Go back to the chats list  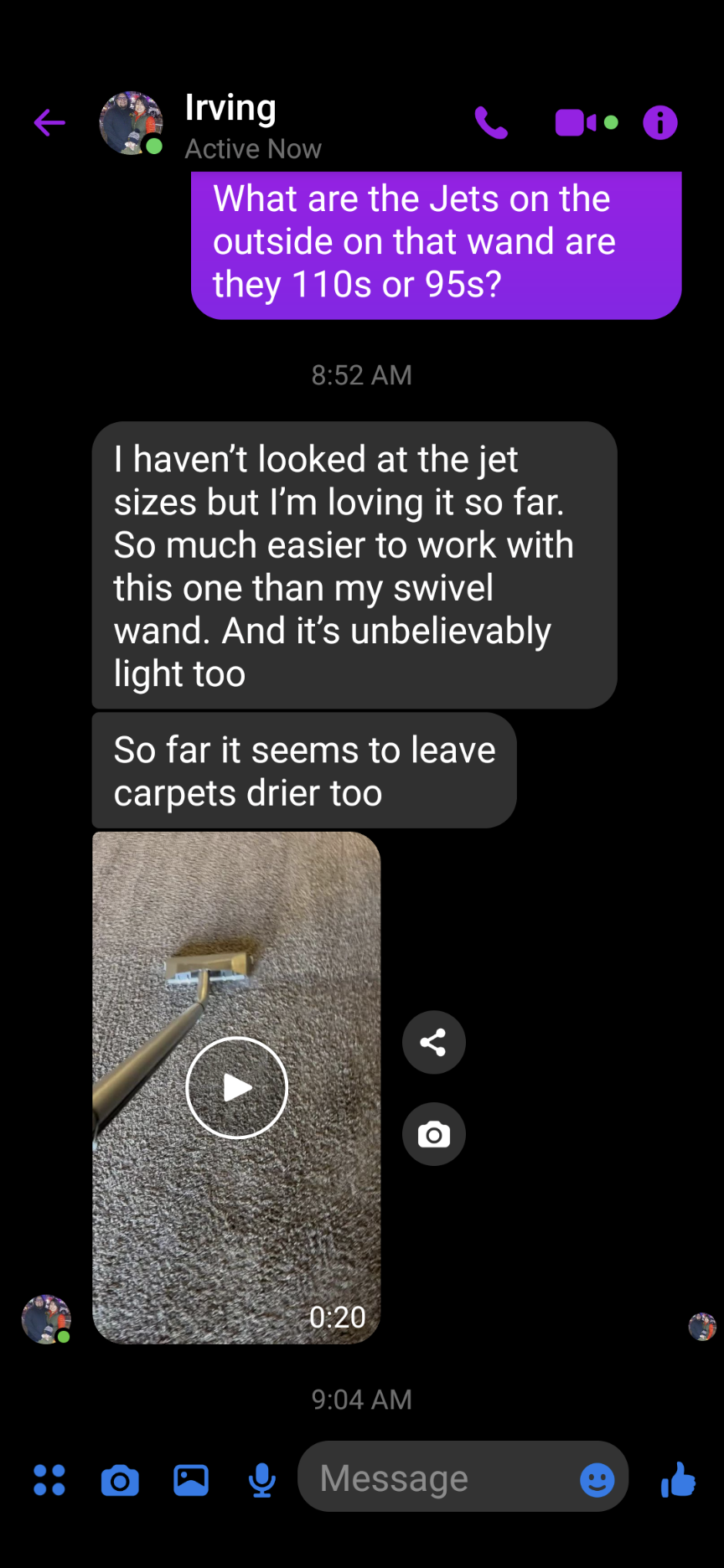point(49,123)
